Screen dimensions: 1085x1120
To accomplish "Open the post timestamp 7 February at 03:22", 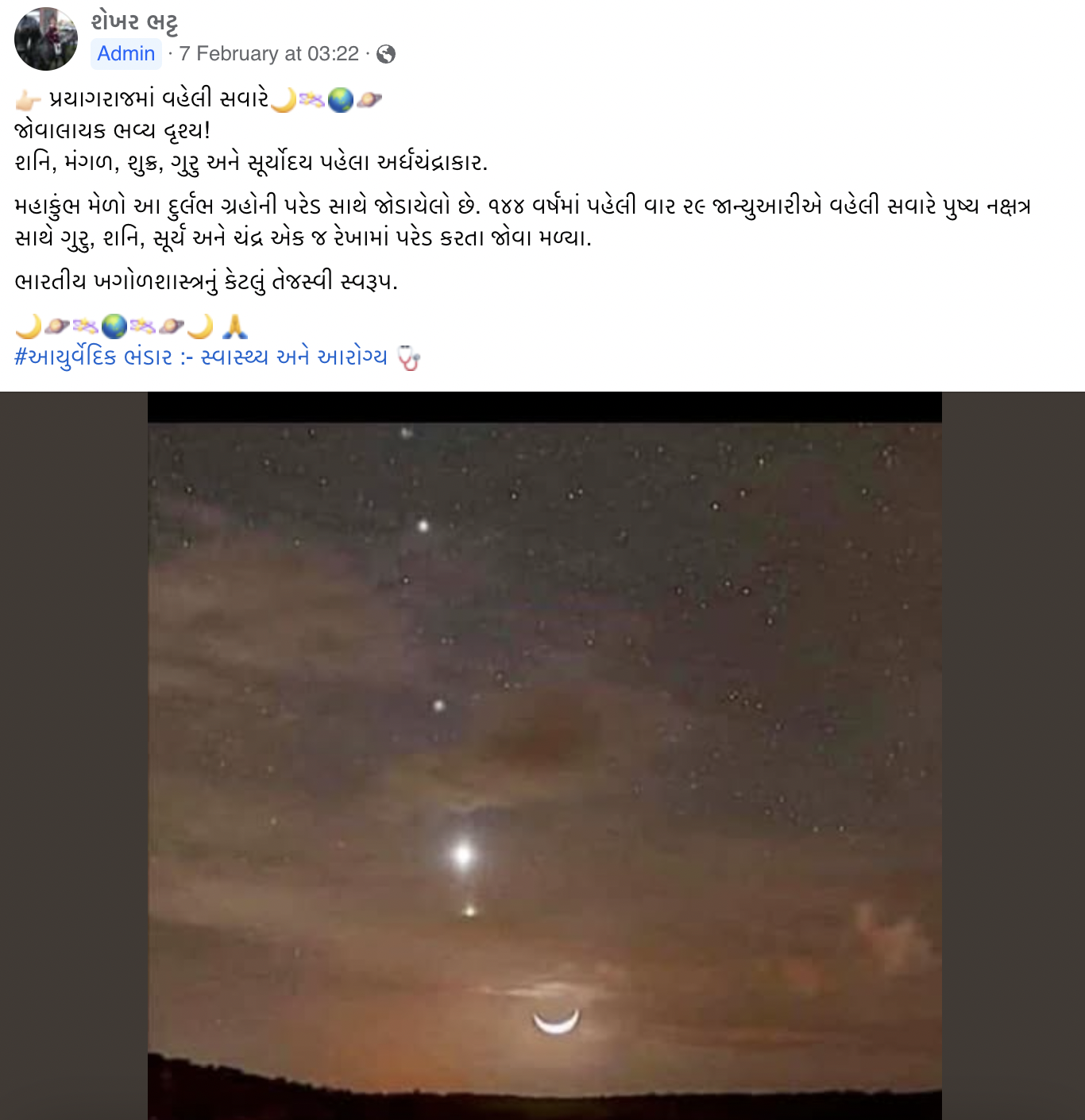I will (268, 54).
